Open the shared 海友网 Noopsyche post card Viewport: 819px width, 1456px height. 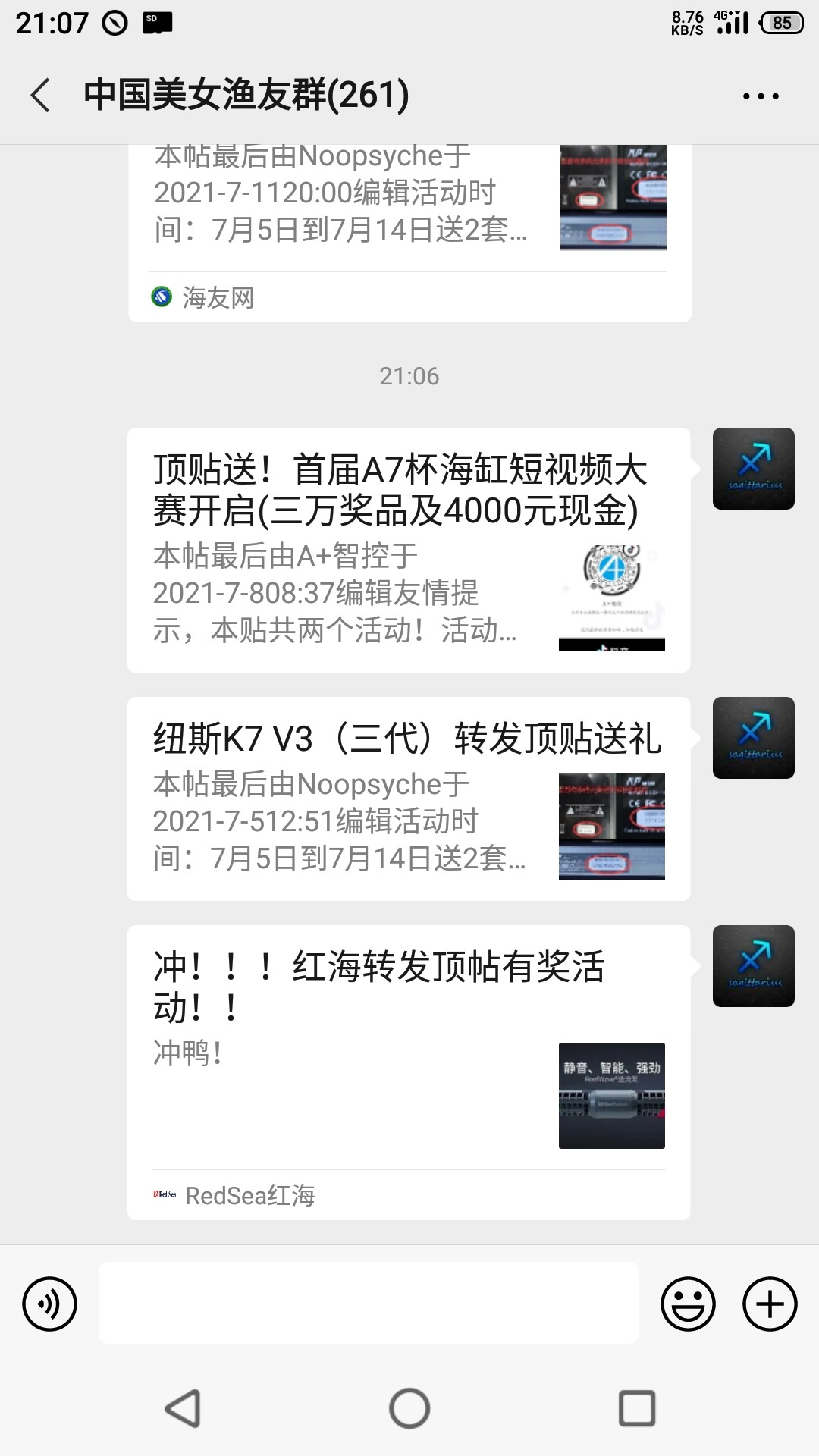409,227
